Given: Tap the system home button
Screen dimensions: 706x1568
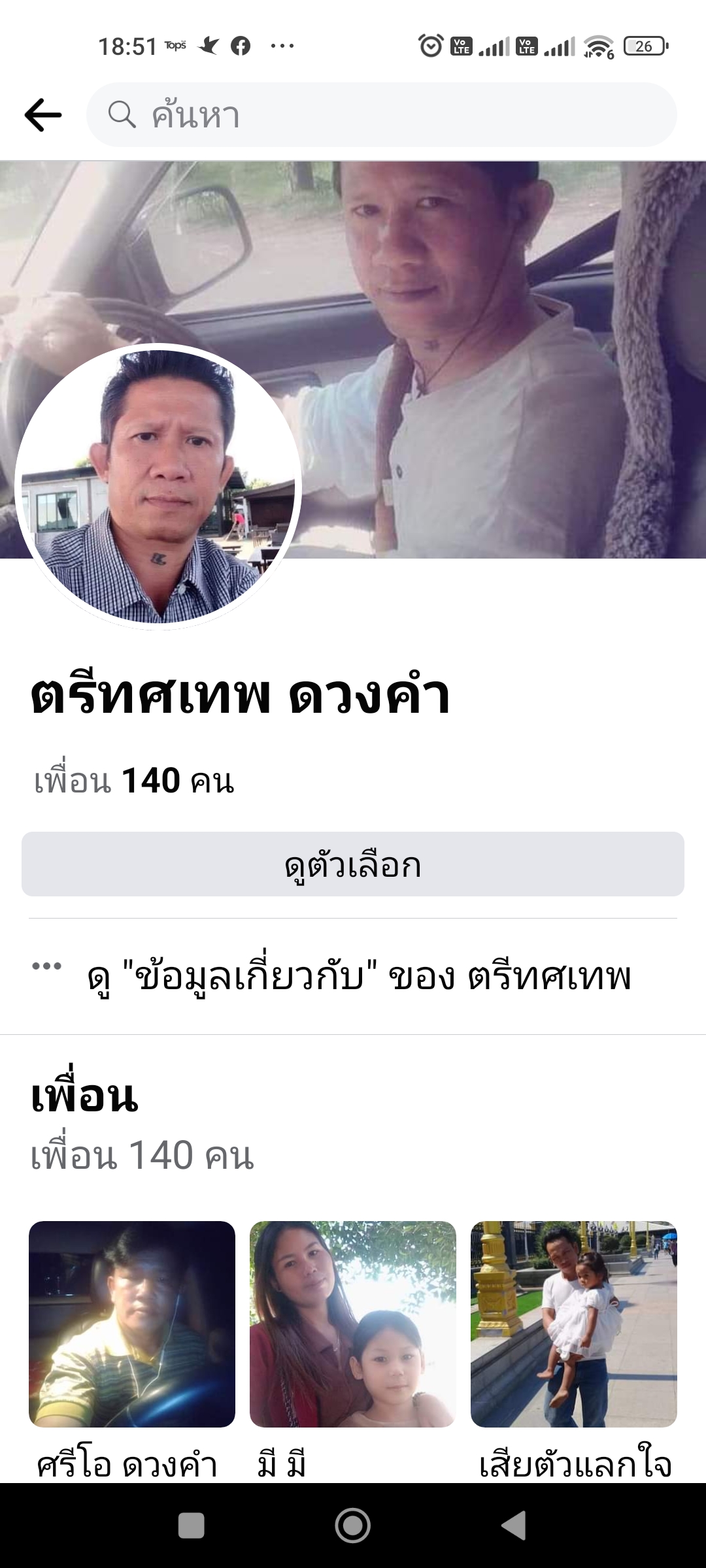Looking at the screenshot, I should [x=353, y=1526].
